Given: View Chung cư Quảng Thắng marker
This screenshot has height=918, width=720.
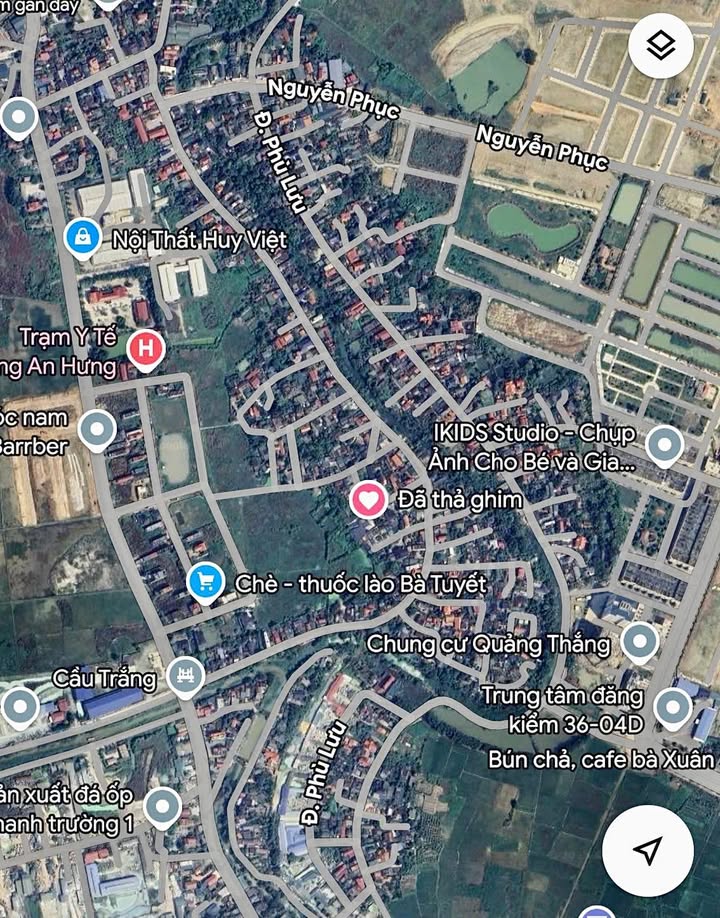Looking at the screenshot, I should pyautogui.click(x=639, y=642).
